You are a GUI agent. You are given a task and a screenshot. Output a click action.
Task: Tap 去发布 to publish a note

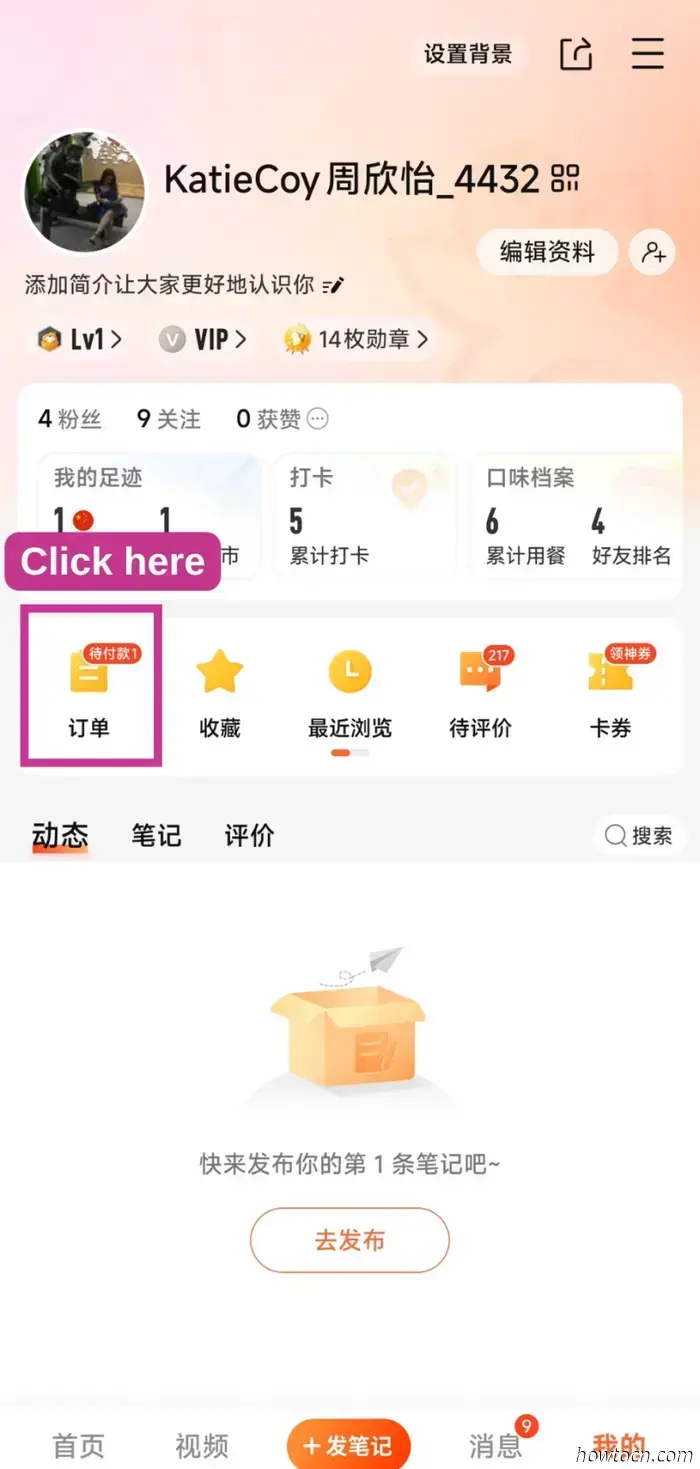349,1240
